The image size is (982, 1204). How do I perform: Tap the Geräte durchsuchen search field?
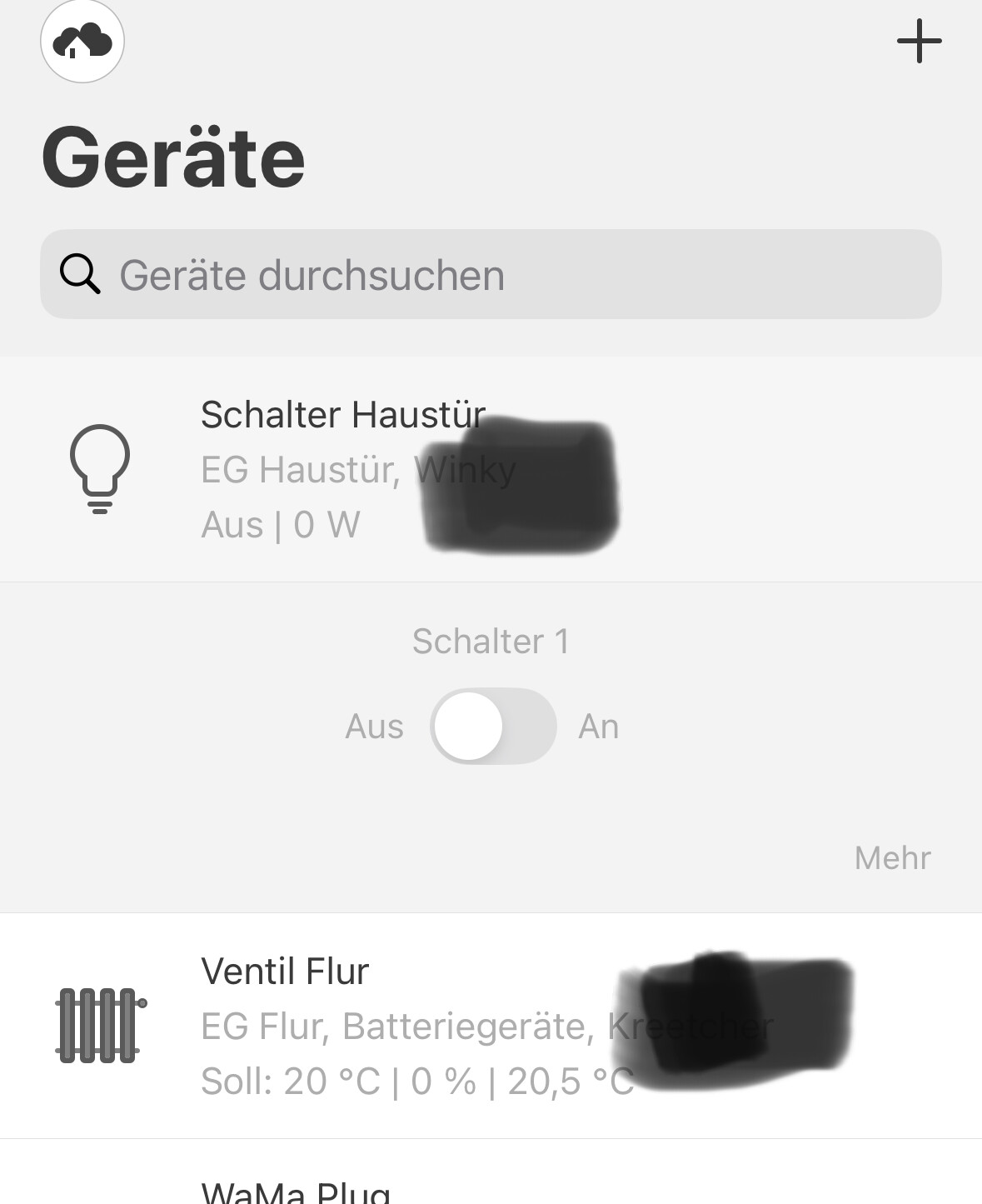click(491, 275)
